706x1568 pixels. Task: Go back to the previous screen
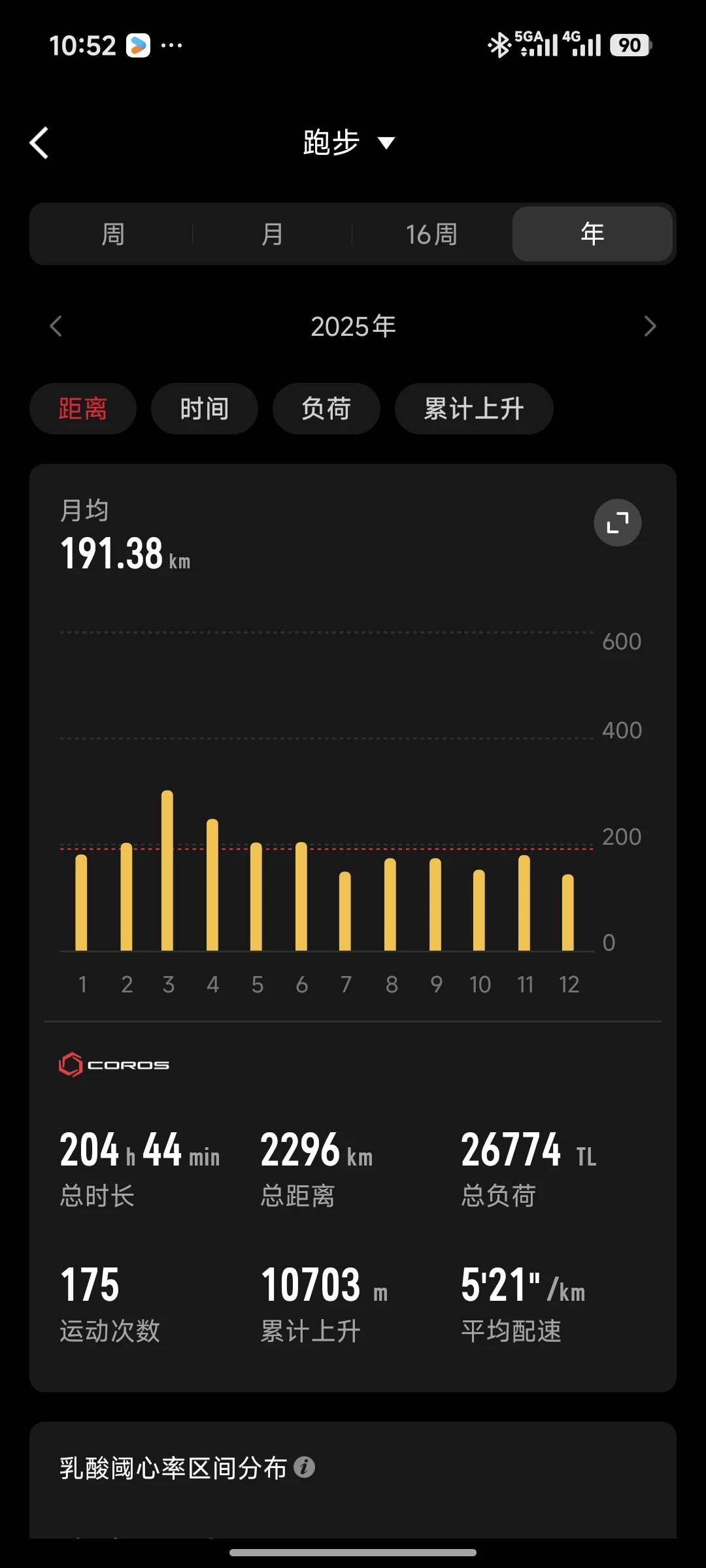click(40, 142)
